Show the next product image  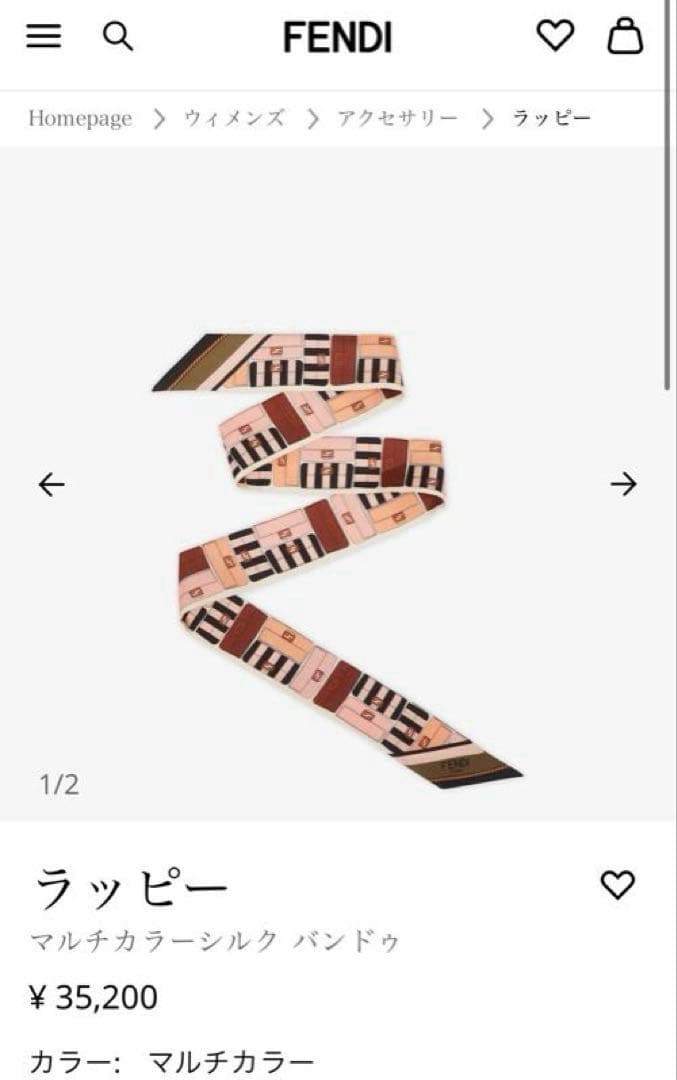623,485
